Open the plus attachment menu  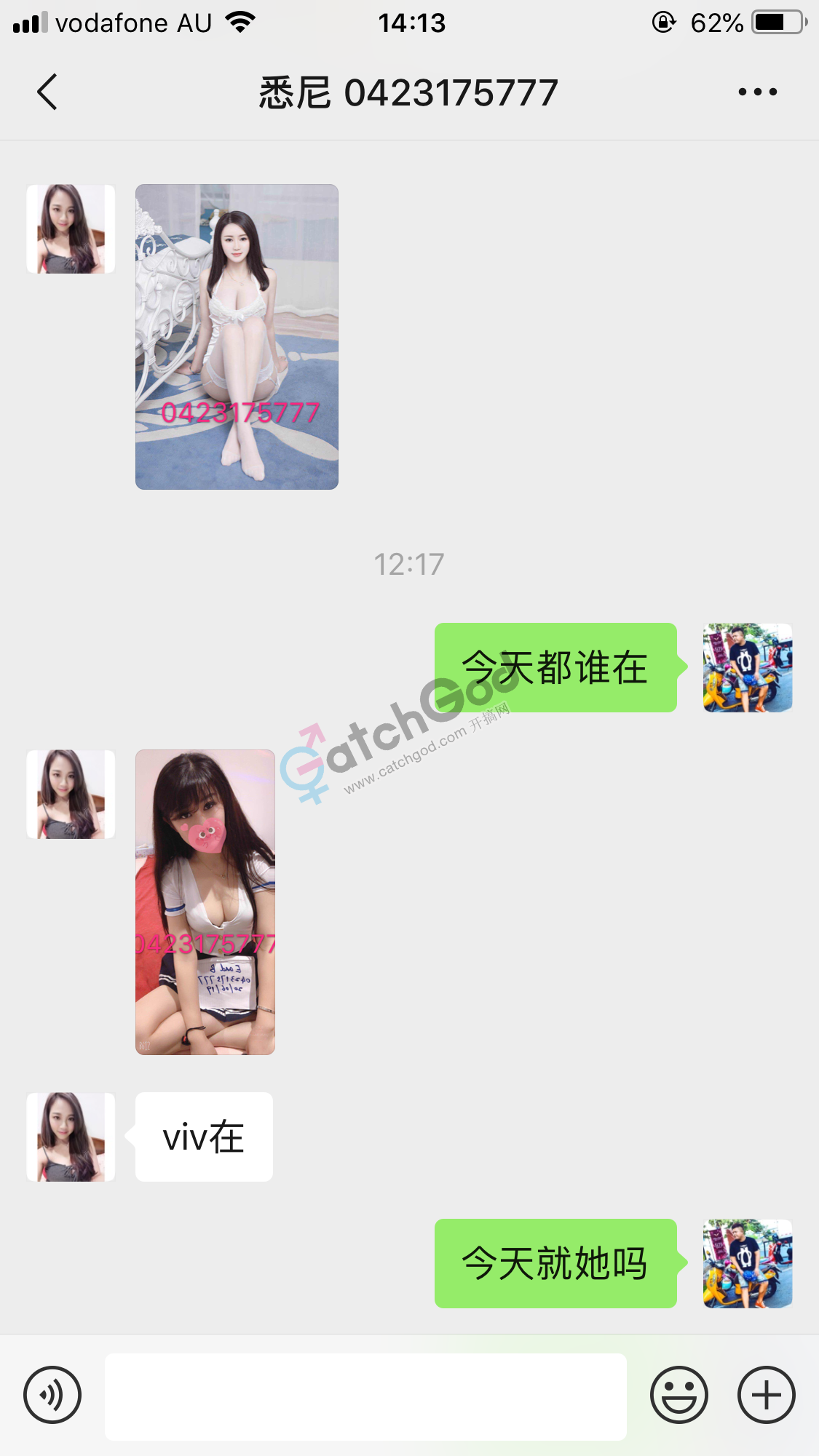[x=766, y=1395]
